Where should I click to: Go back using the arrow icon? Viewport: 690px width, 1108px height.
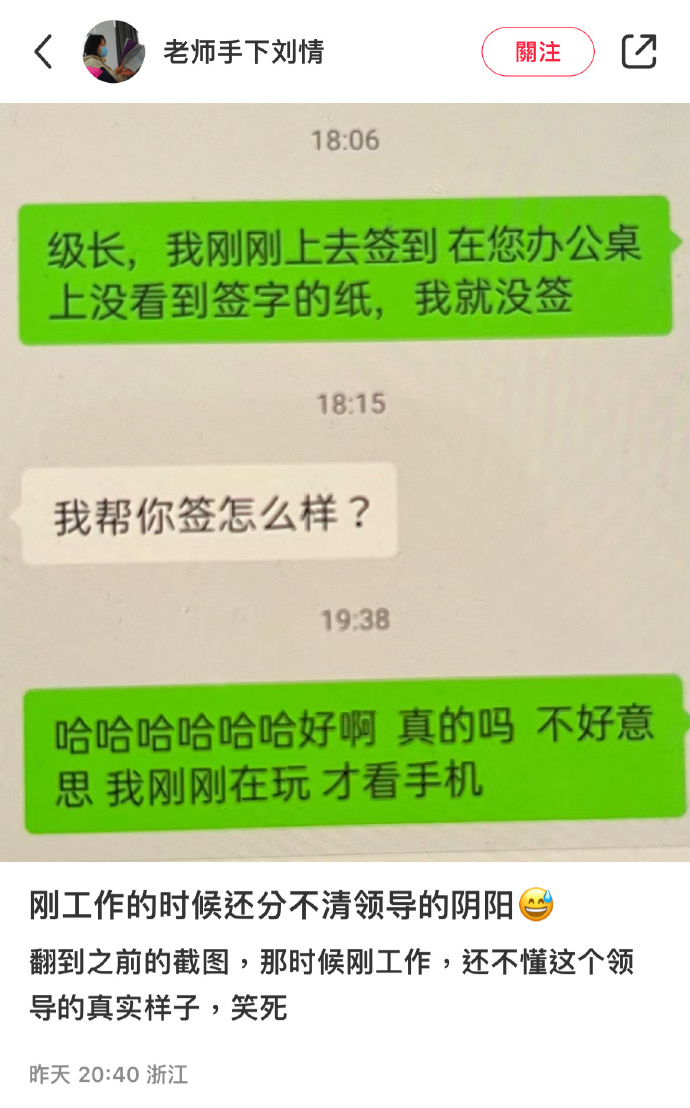(43, 52)
